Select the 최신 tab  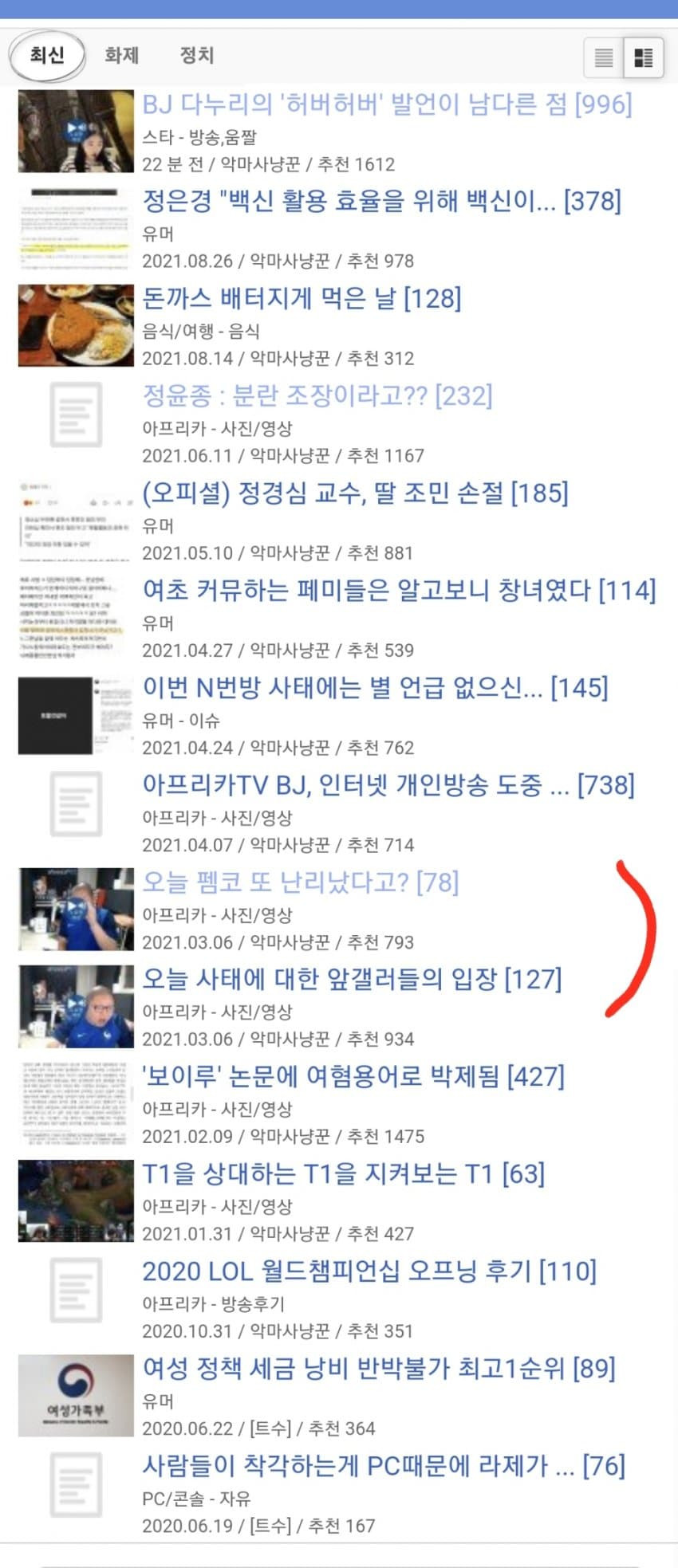47,56
